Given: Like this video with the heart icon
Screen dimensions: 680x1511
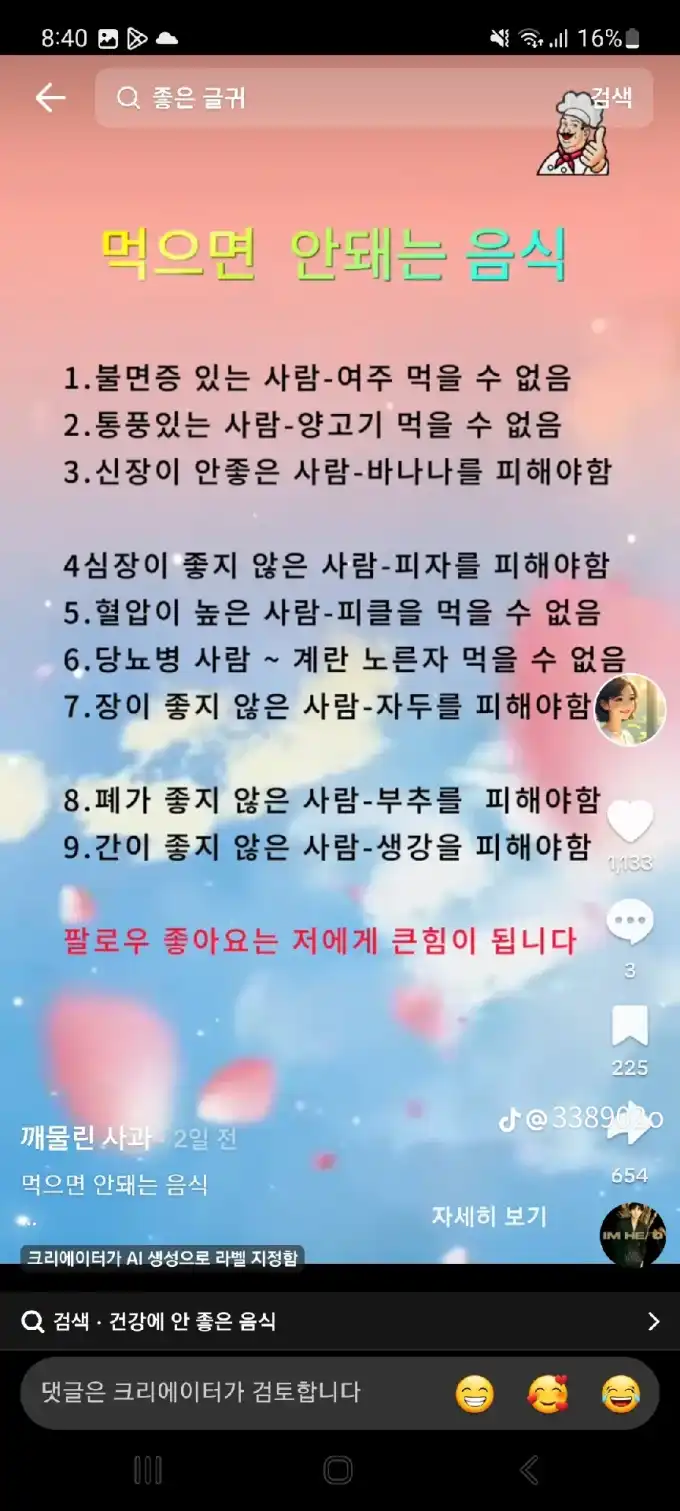Looking at the screenshot, I should pyautogui.click(x=630, y=822).
